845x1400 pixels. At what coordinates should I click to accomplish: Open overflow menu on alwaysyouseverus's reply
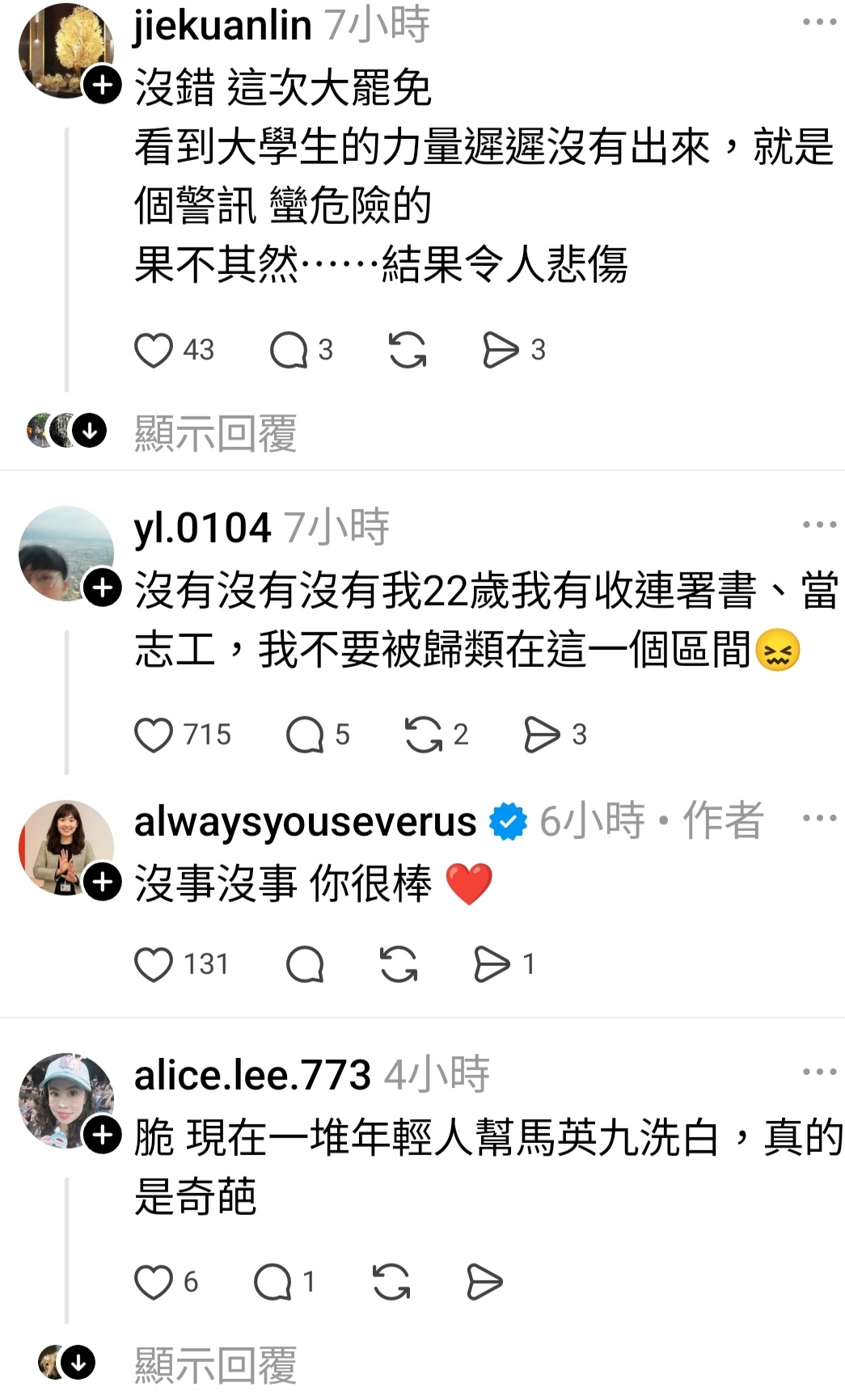pyautogui.click(x=819, y=818)
